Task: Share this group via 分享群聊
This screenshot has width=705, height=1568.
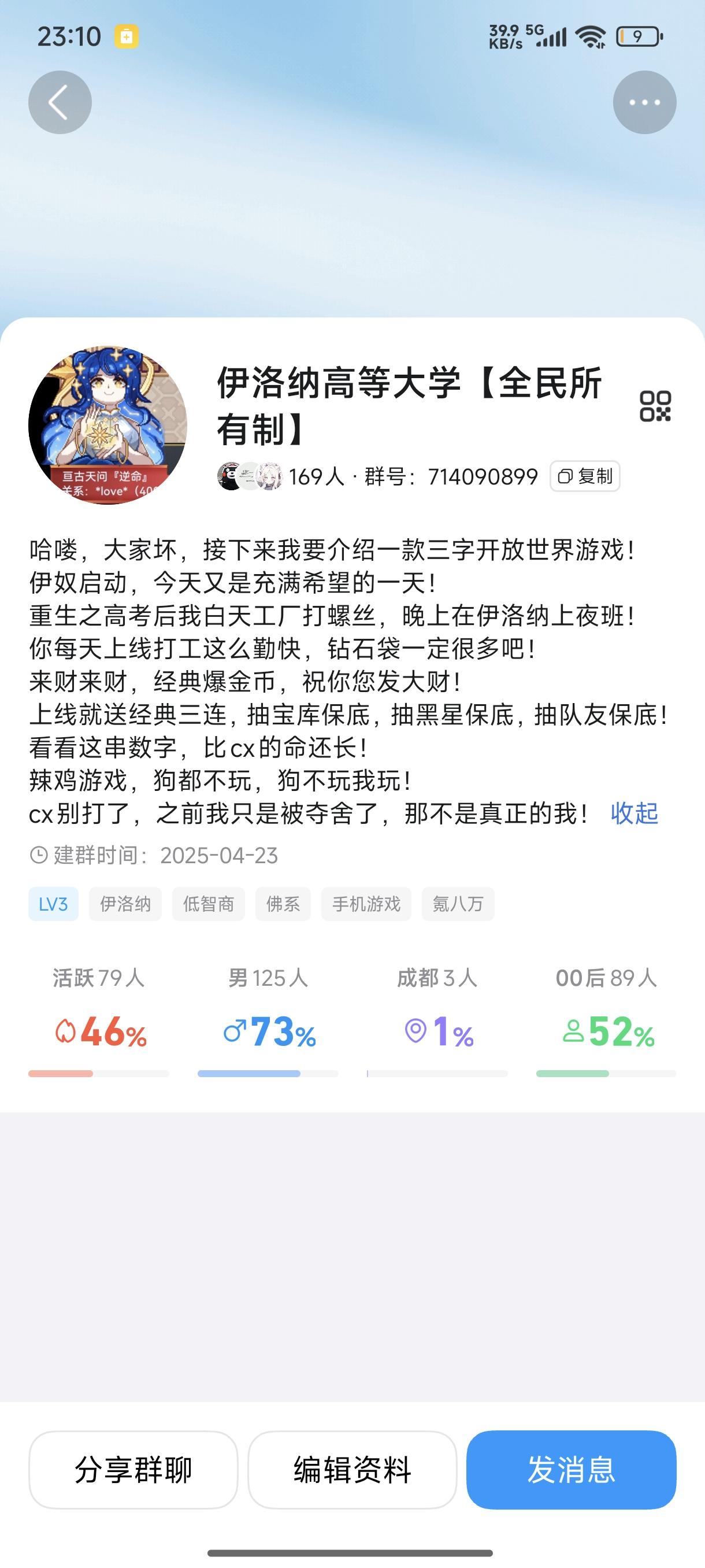Action: tap(133, 1469)
